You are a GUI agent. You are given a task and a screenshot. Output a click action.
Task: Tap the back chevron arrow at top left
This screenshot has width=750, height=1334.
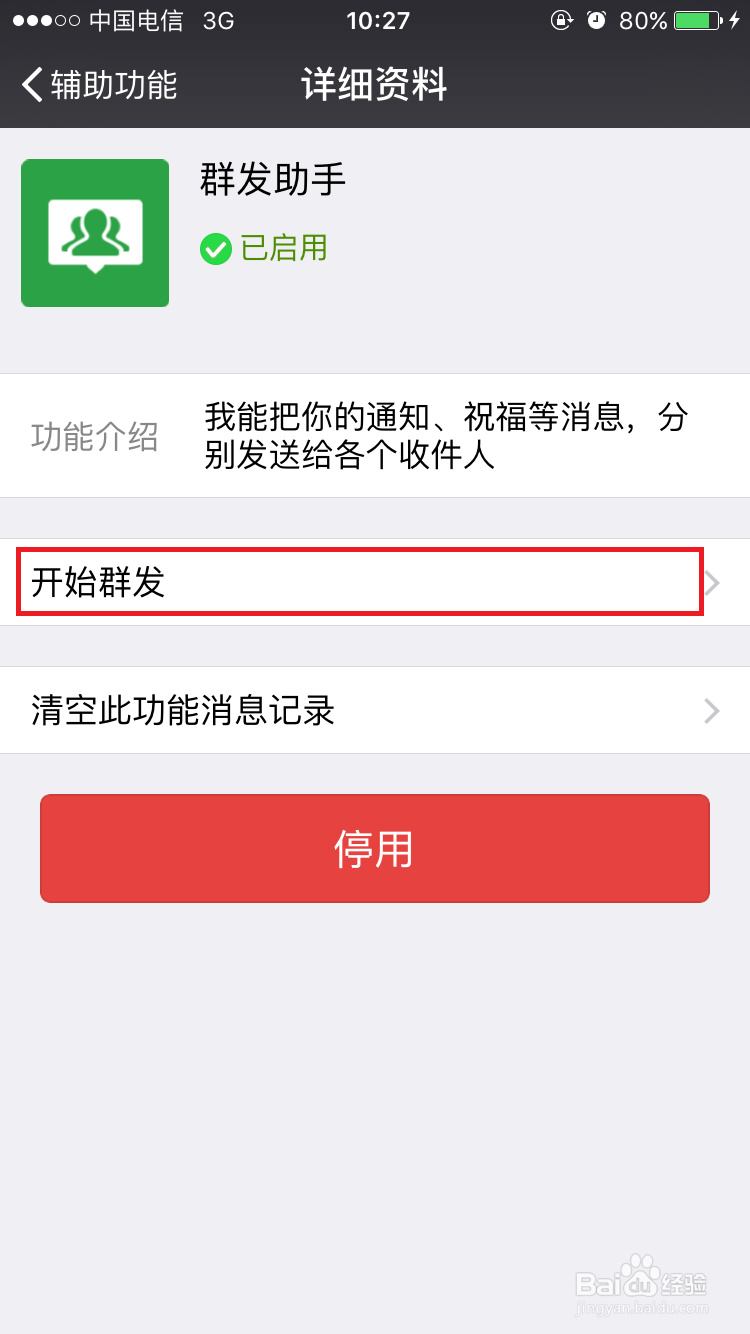click(x=30, y=86)
